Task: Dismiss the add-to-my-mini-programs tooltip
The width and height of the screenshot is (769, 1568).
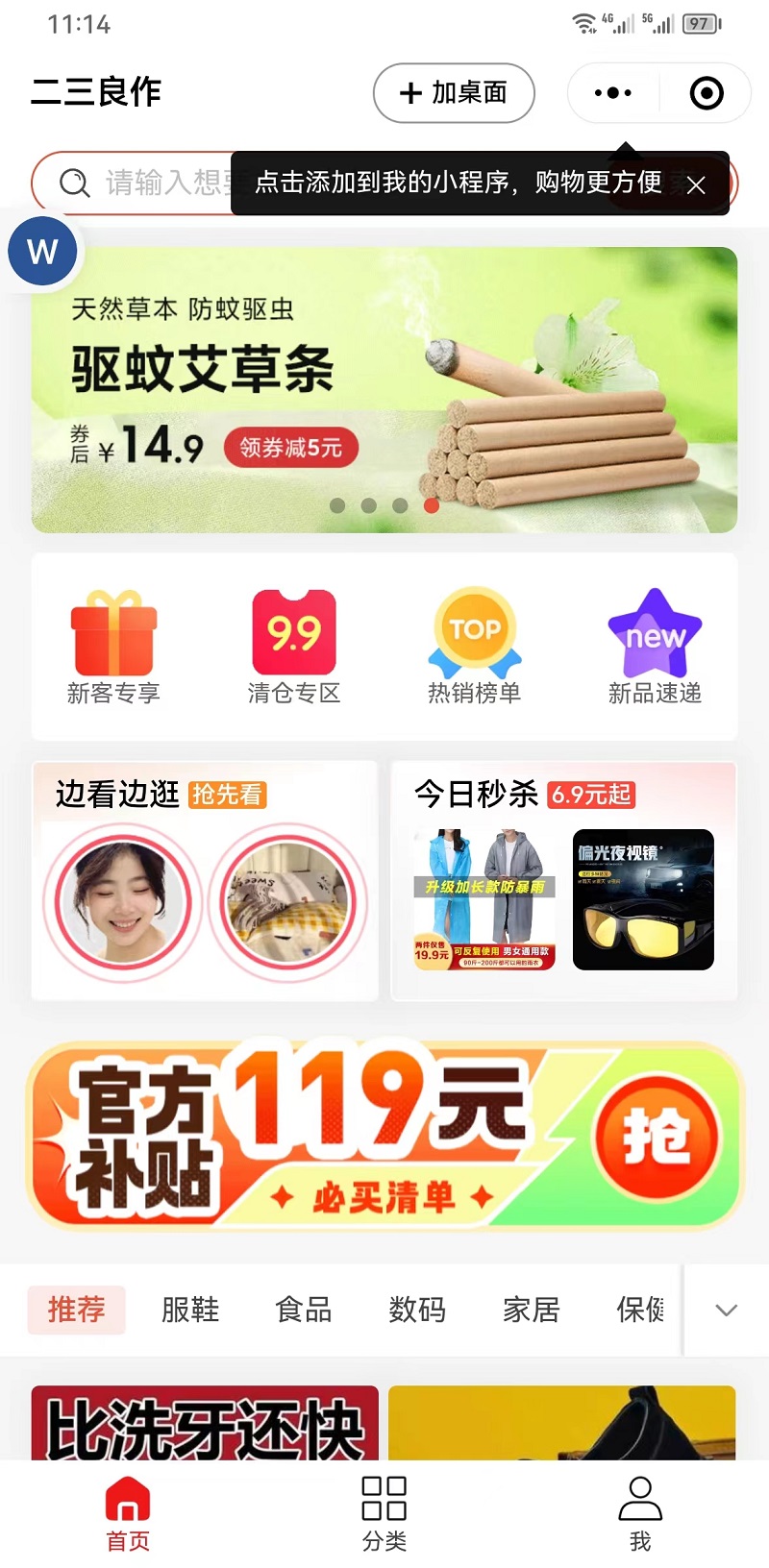Action: coord(697,185)
